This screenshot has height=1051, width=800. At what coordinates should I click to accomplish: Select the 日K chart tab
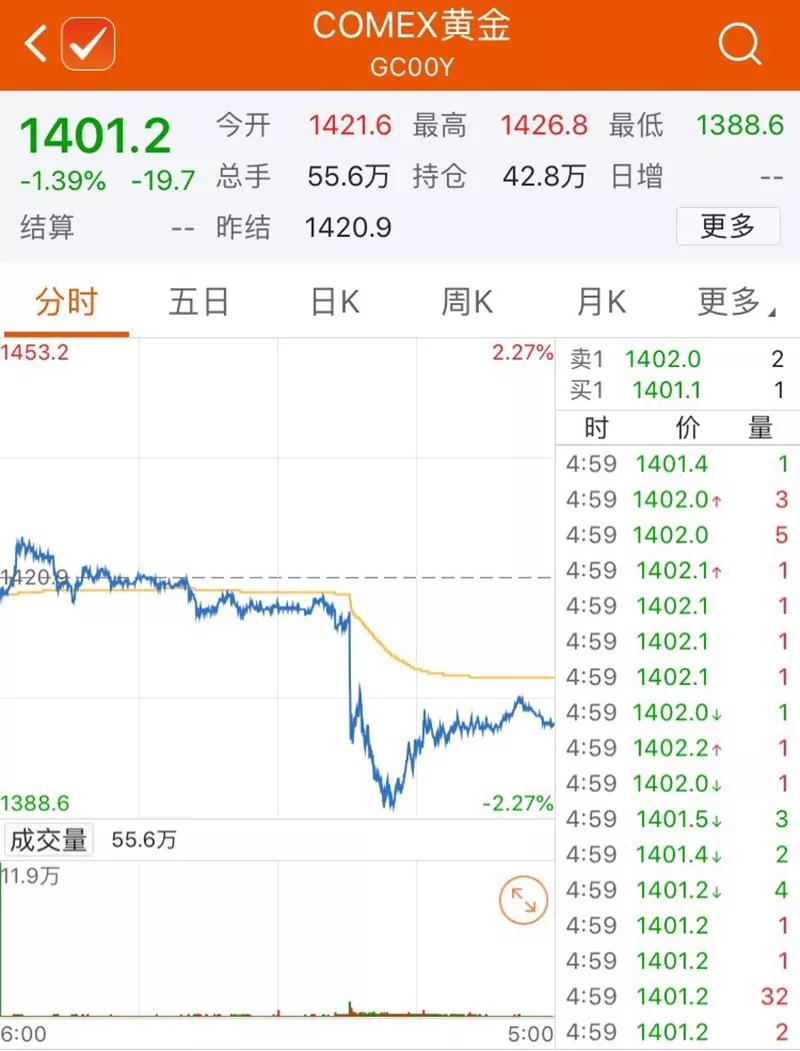pyautogui.click(x=334, y=302)
